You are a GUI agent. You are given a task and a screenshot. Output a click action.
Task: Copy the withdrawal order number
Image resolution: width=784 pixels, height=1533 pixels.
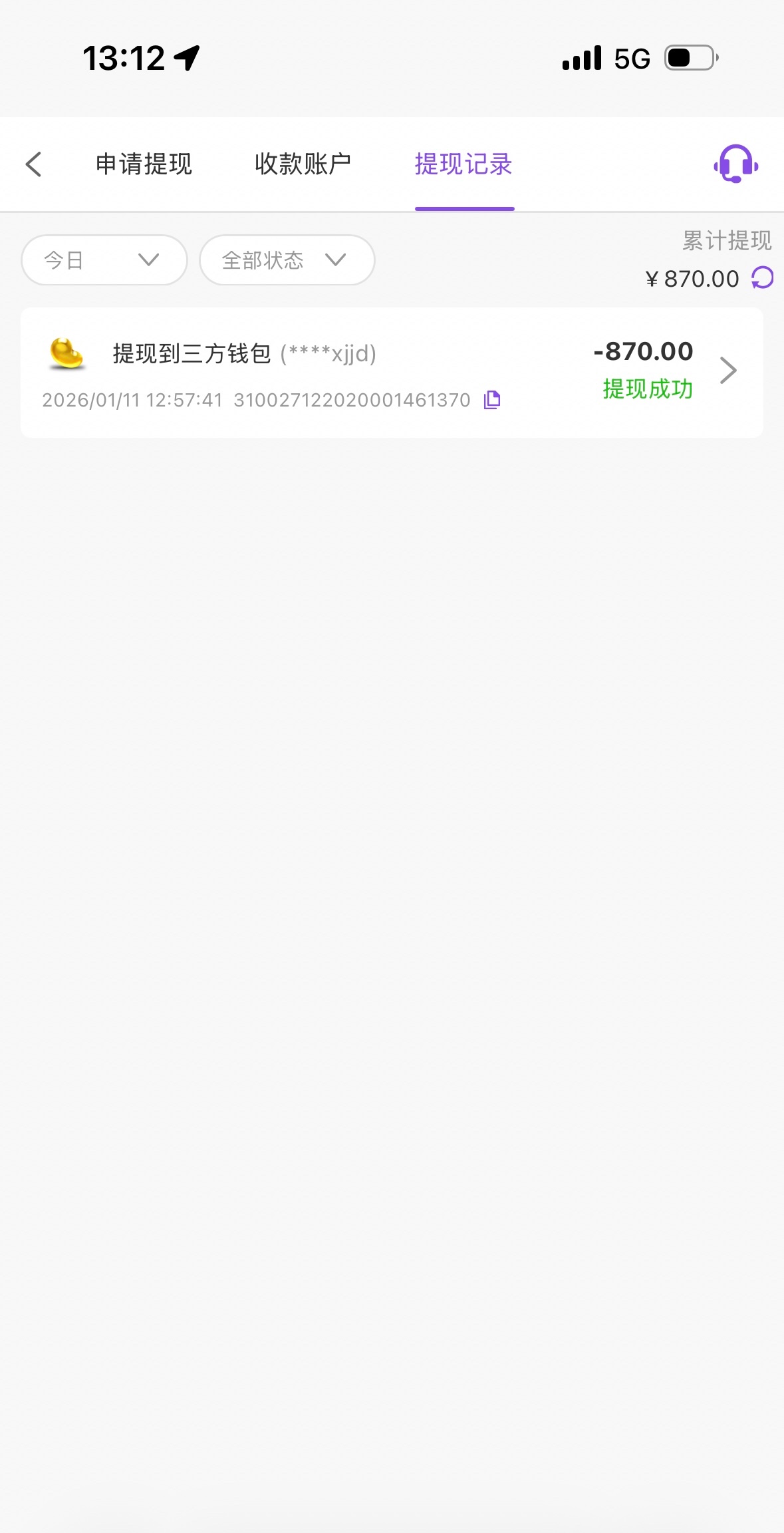pos(492,400)
